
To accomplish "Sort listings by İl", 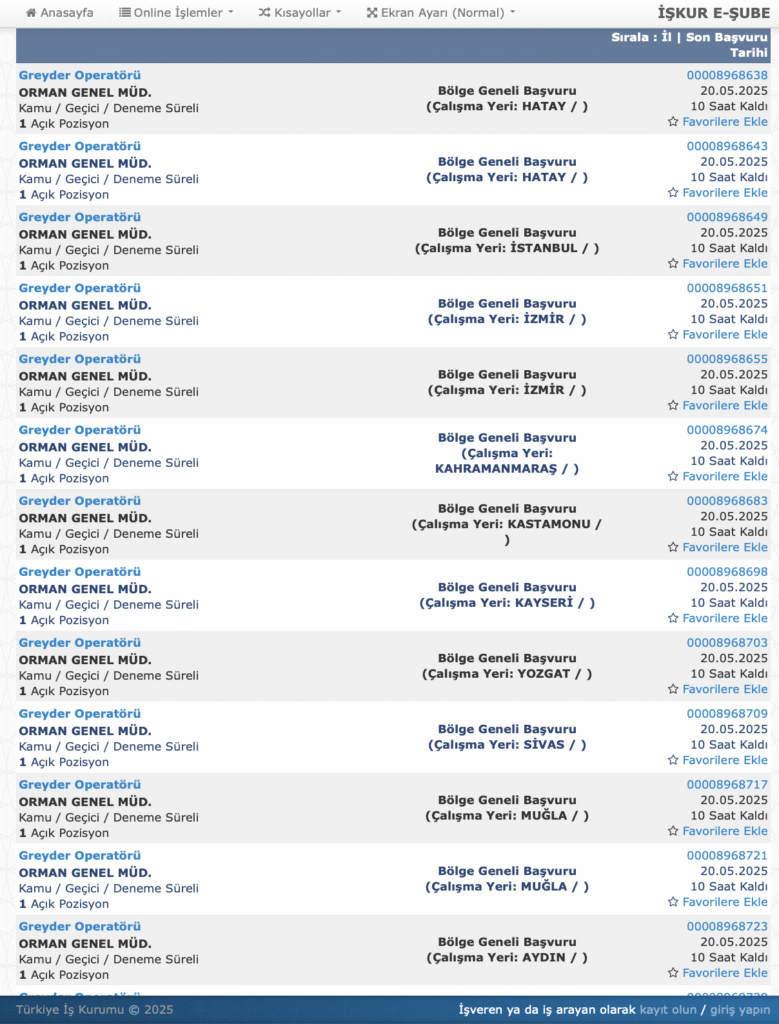I will coord(666,37).
